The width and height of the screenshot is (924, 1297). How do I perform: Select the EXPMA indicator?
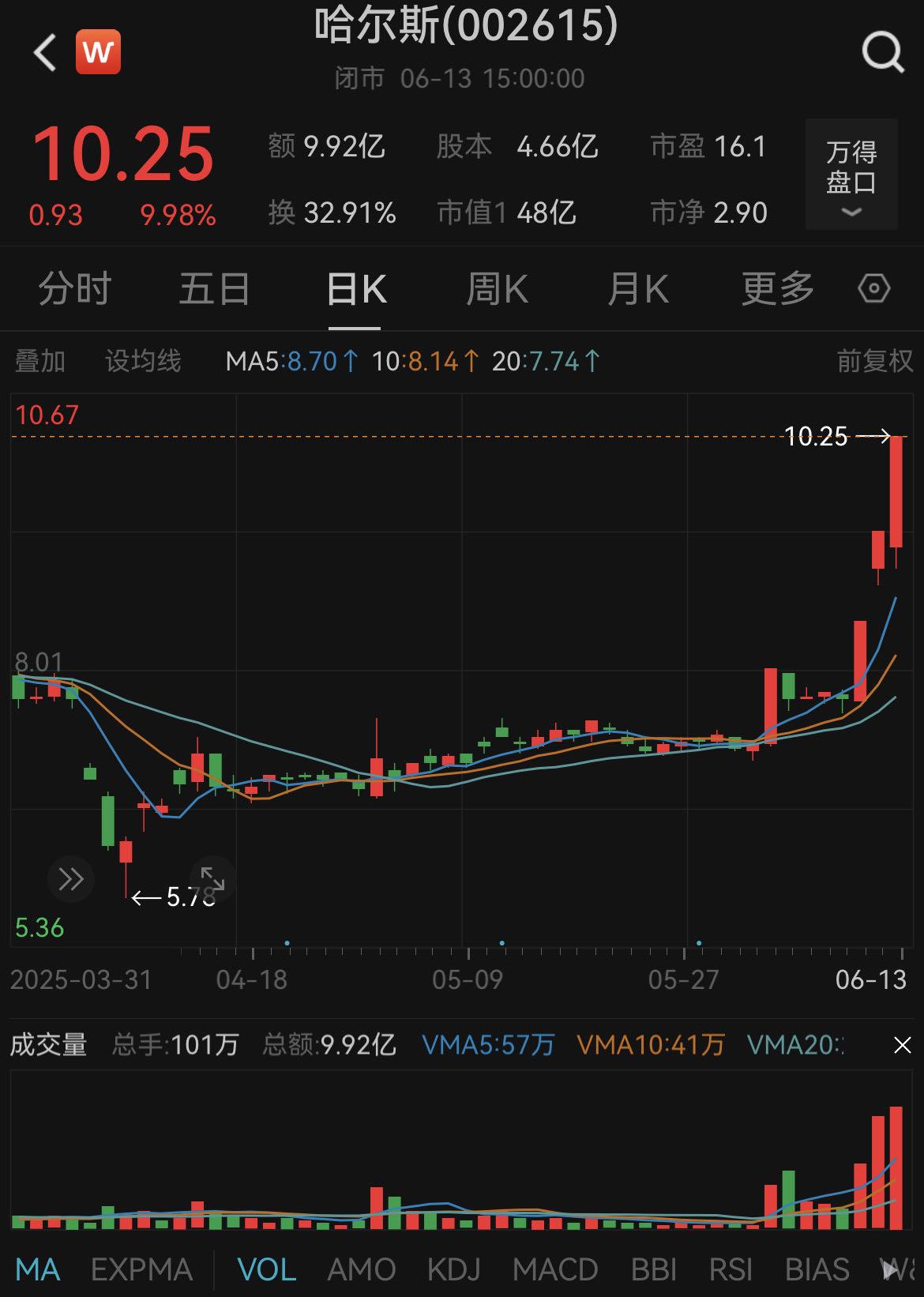pyautogui.click(x=141, y=1270)
